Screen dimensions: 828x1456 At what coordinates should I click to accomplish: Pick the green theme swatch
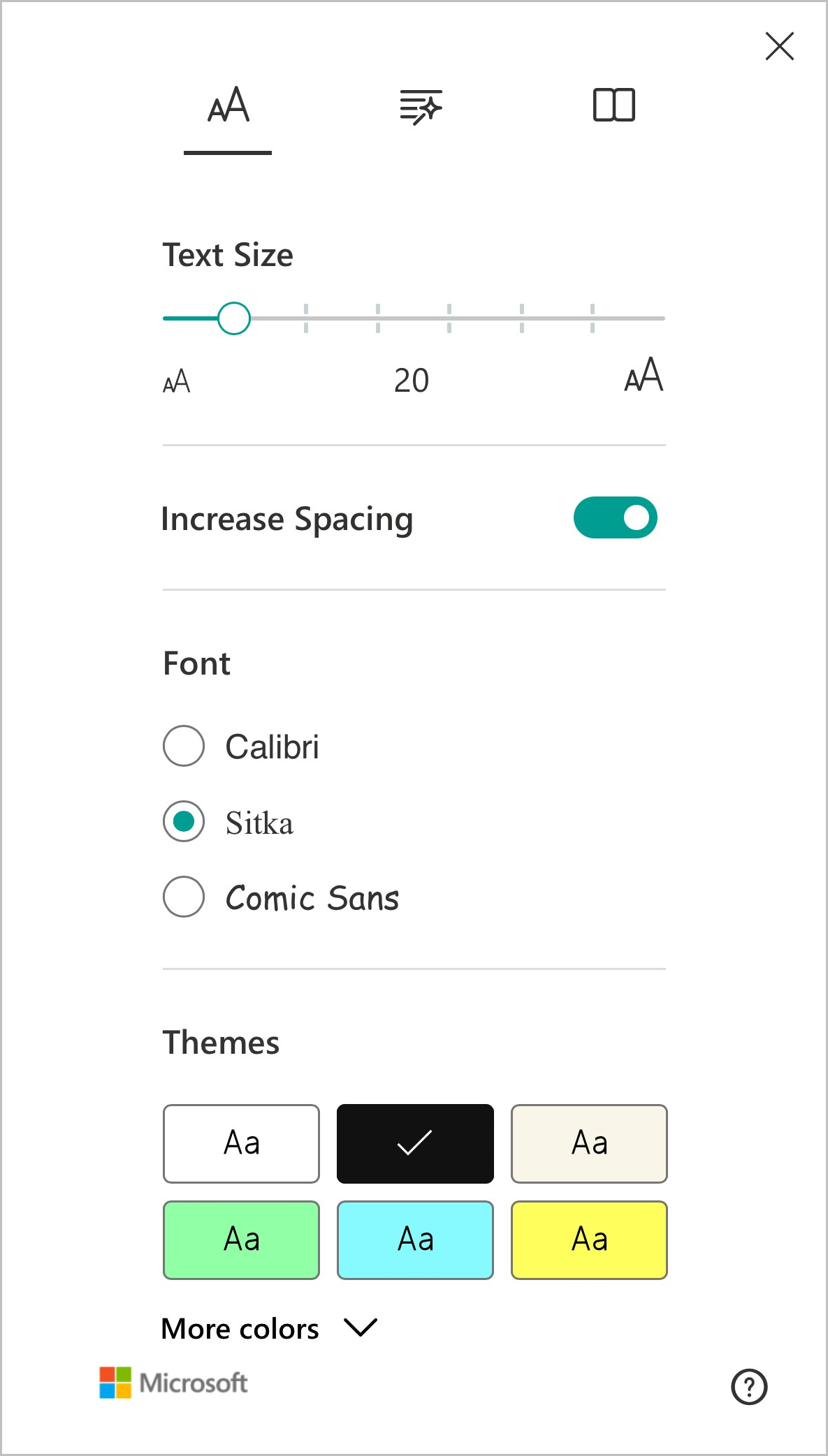(241, 1240)
